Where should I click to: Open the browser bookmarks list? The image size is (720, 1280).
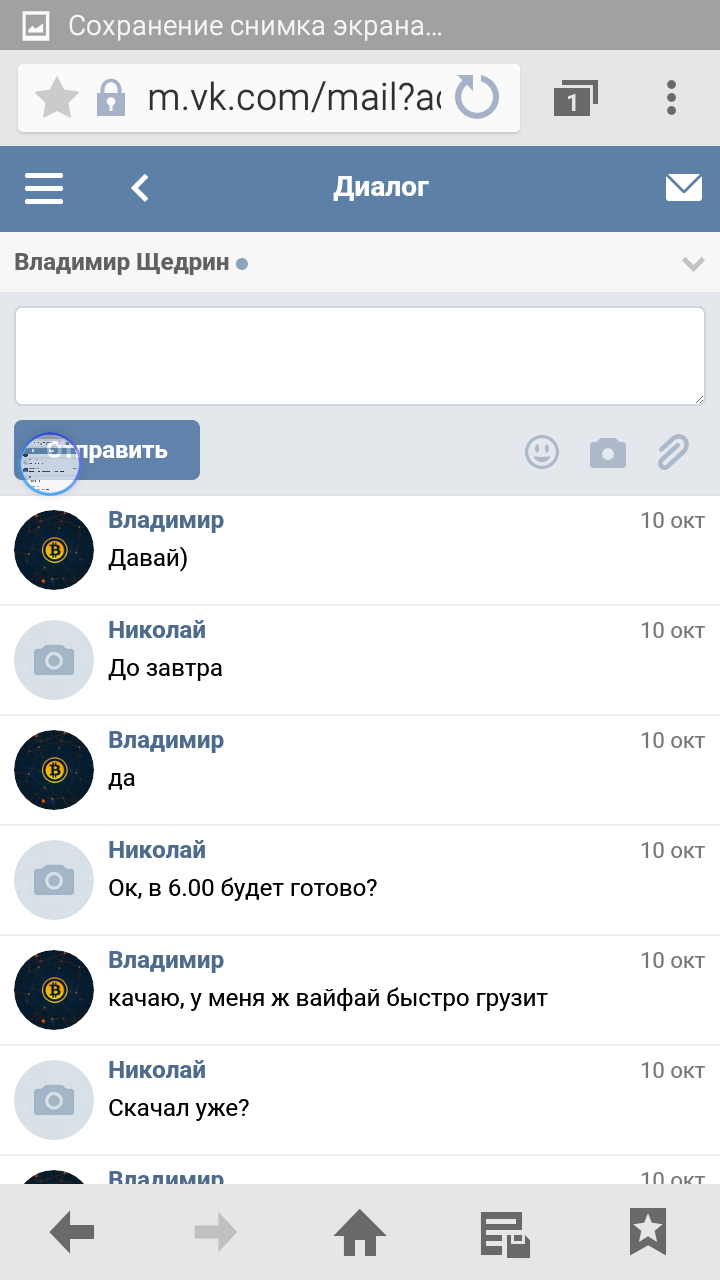(x=647, y=1233)
